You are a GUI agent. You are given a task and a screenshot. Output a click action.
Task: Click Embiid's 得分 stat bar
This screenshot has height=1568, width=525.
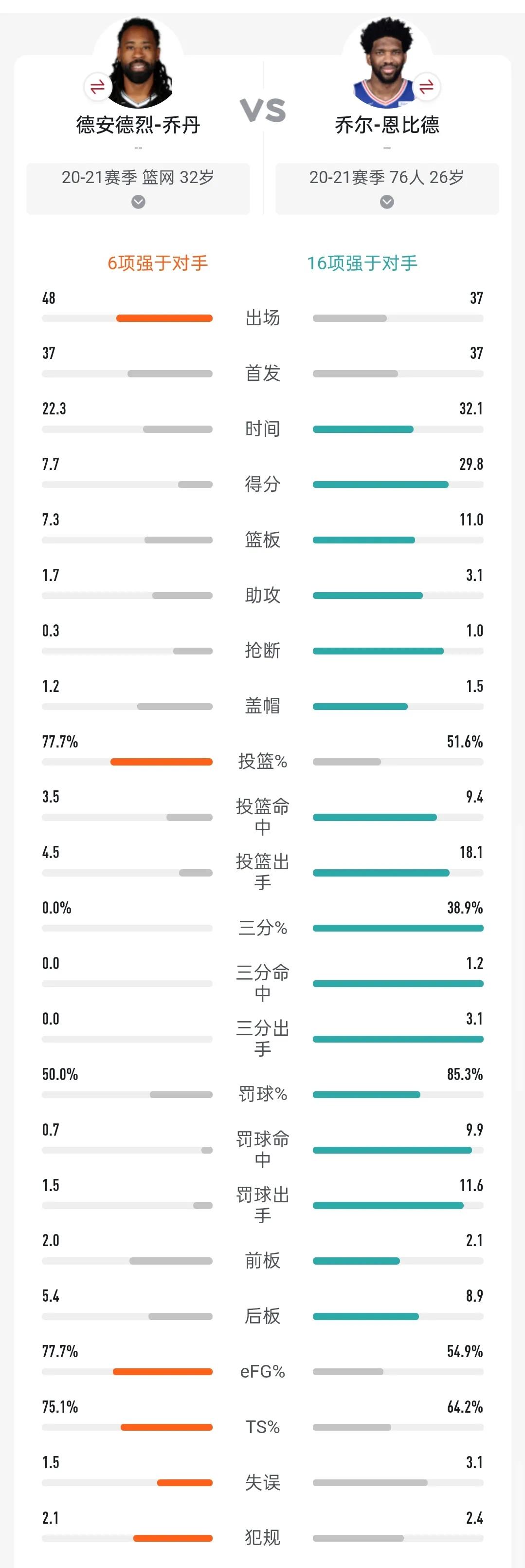pyautogui.click(x=380, y=485)
